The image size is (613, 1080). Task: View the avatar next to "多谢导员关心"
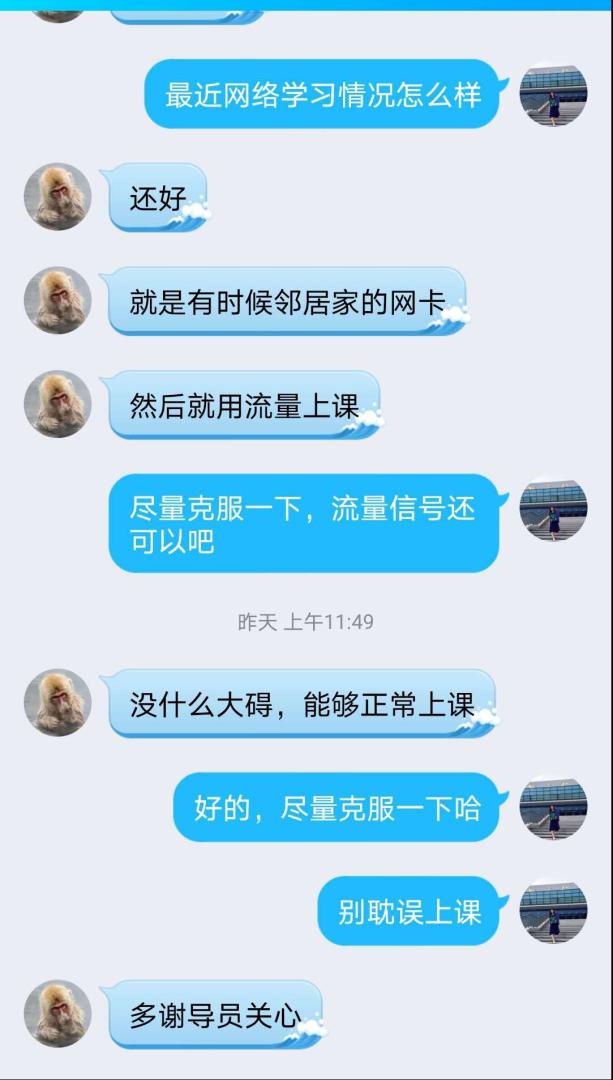(58, 1014)
